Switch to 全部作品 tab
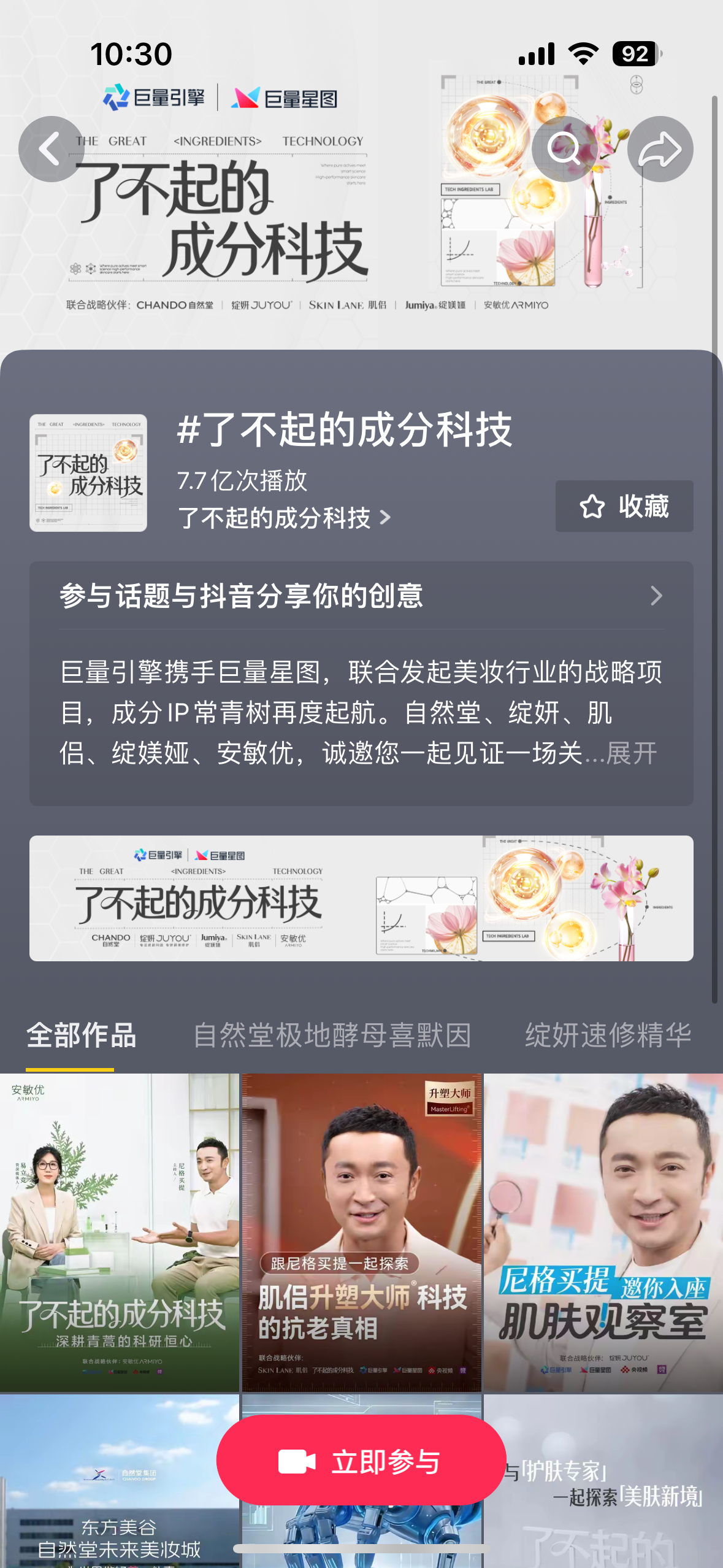The width and height of the screenshot is (723, 1568). pyautogui.click(x=81, y=1036)
